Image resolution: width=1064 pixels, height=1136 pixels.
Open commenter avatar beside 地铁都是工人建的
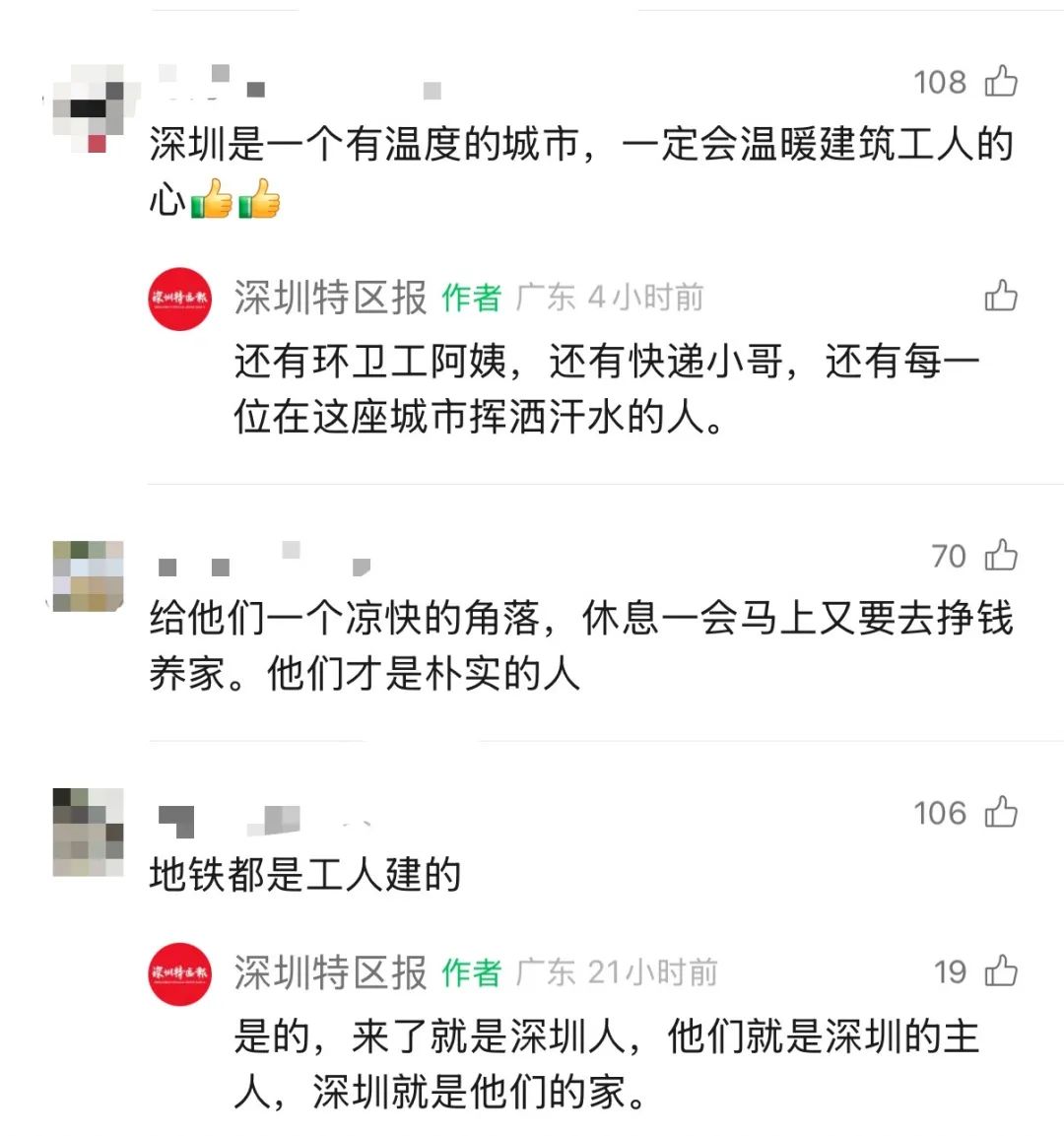tap(88, 833)
